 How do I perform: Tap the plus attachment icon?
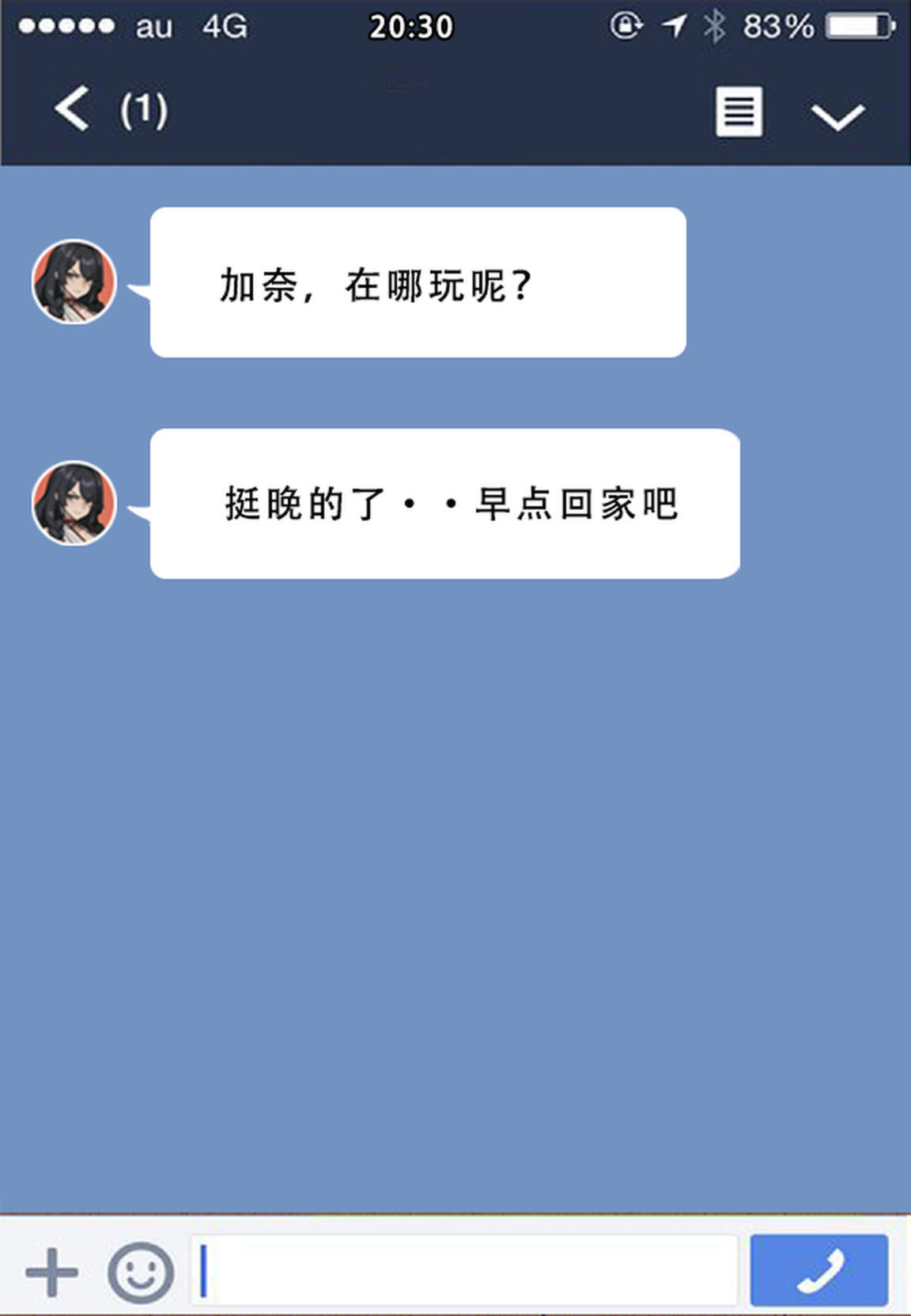coord(52,1272)
